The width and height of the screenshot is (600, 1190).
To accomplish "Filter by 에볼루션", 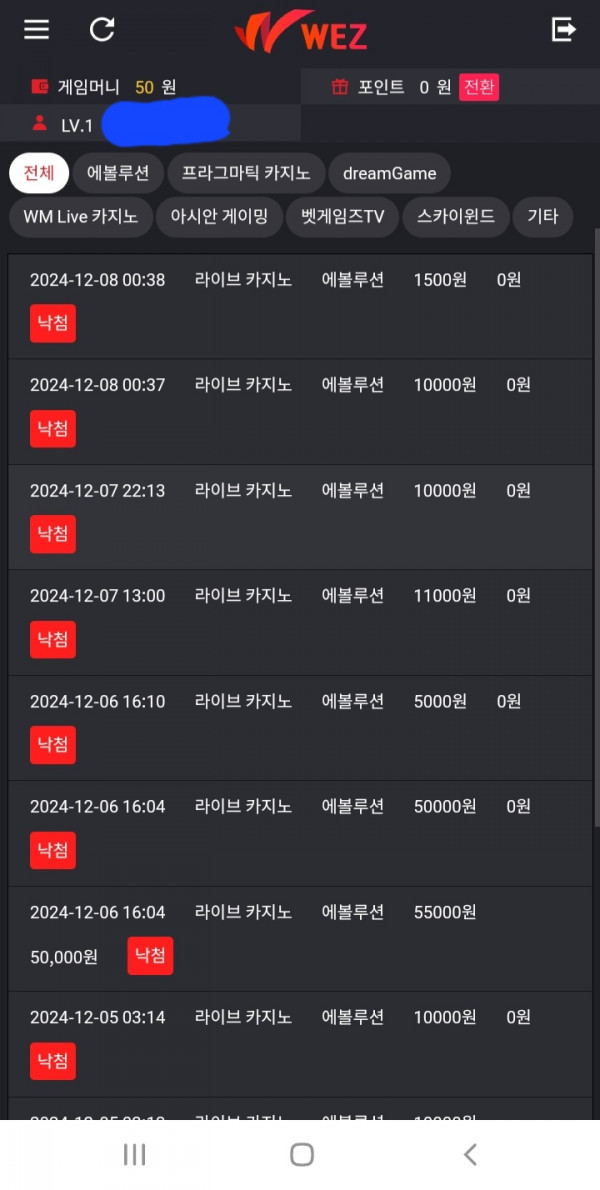I will 118,173.
